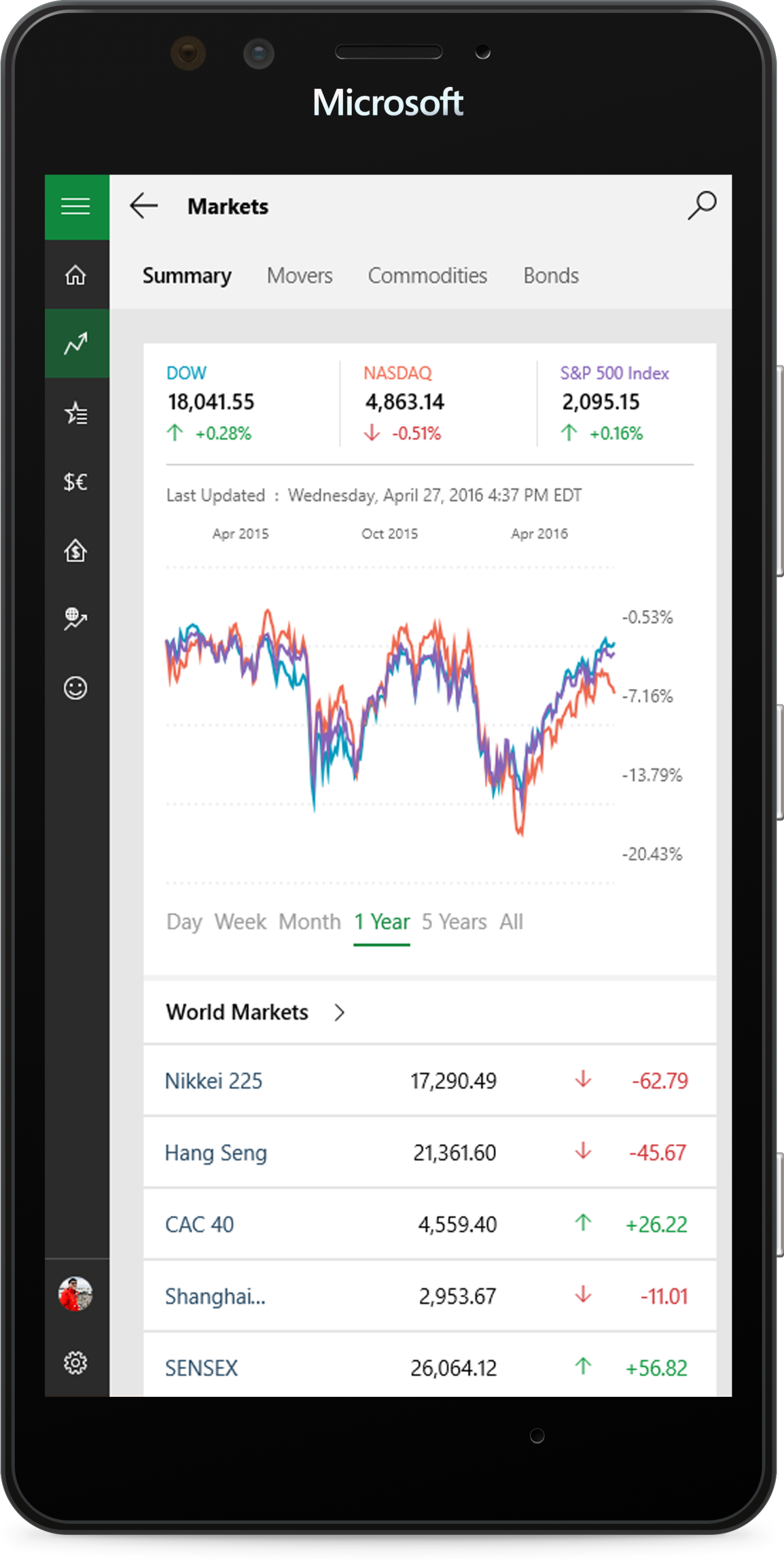The image size is (784, 1562).
Task: Open settings gear in the sidebar
Action: click(76, 1363)
